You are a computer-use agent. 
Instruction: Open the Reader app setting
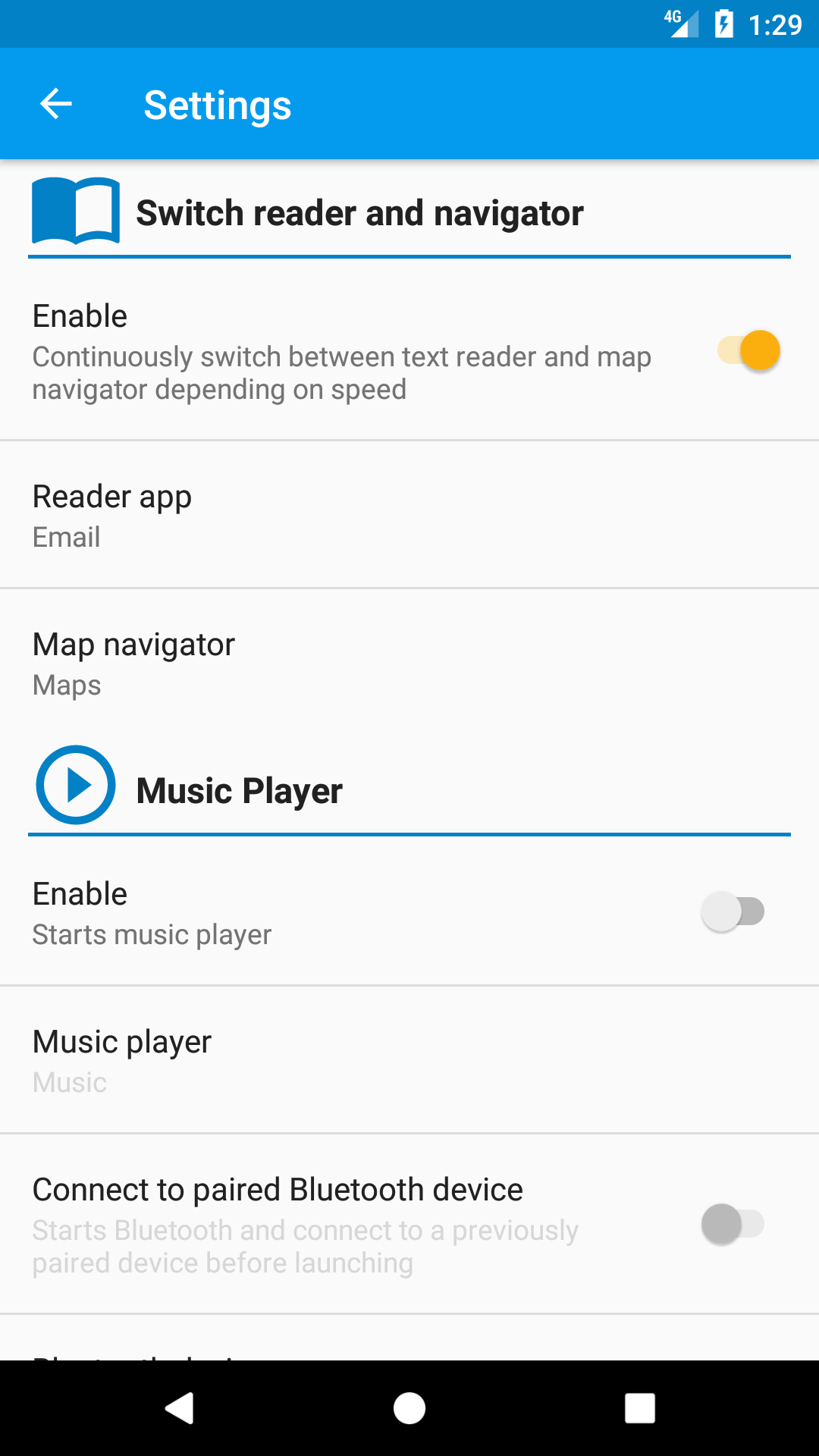[x=409, y=515]
